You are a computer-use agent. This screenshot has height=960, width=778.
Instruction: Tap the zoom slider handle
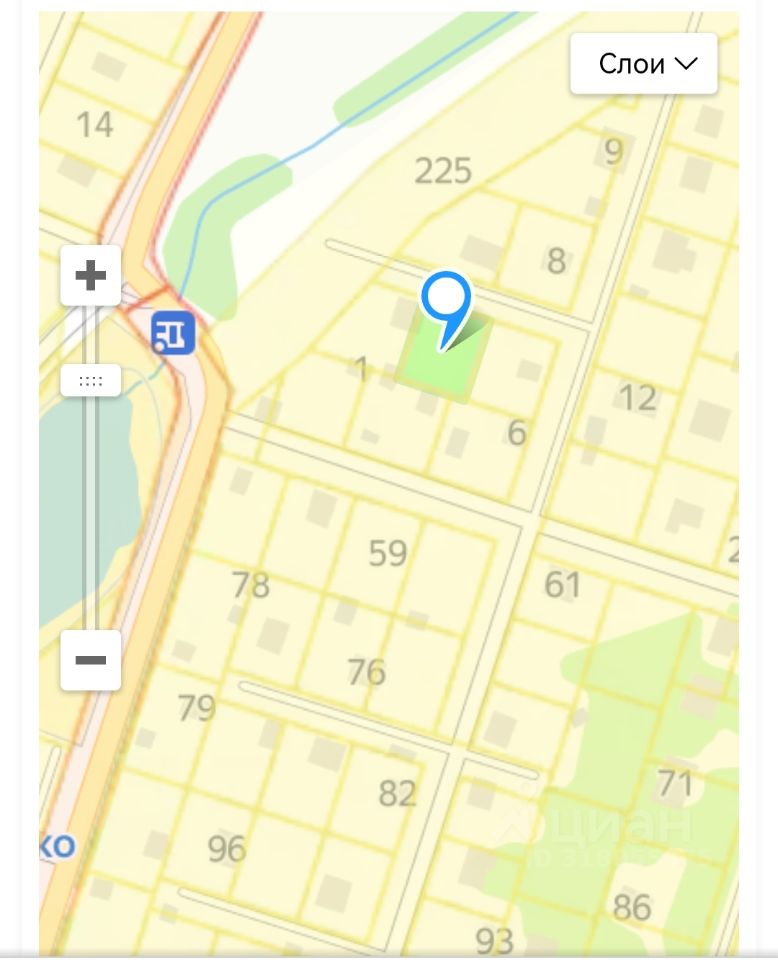(x=91, y=381)
